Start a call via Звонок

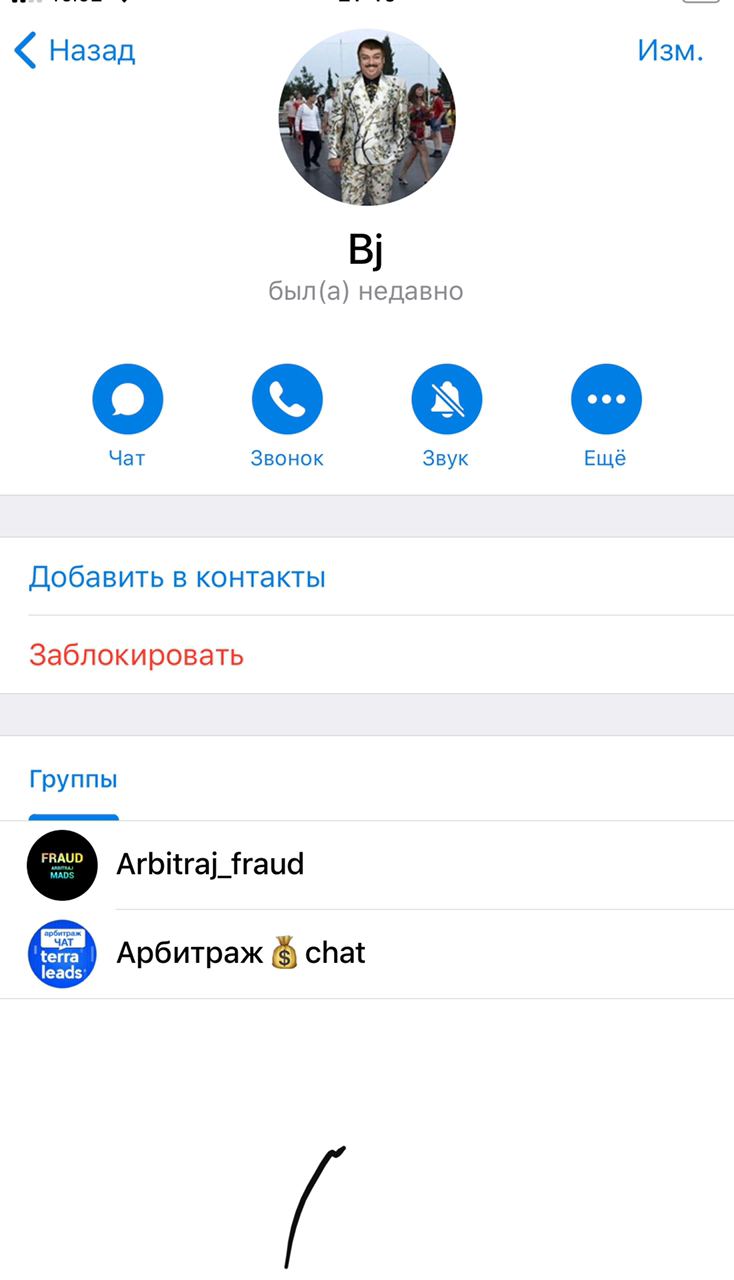point(287,399)
